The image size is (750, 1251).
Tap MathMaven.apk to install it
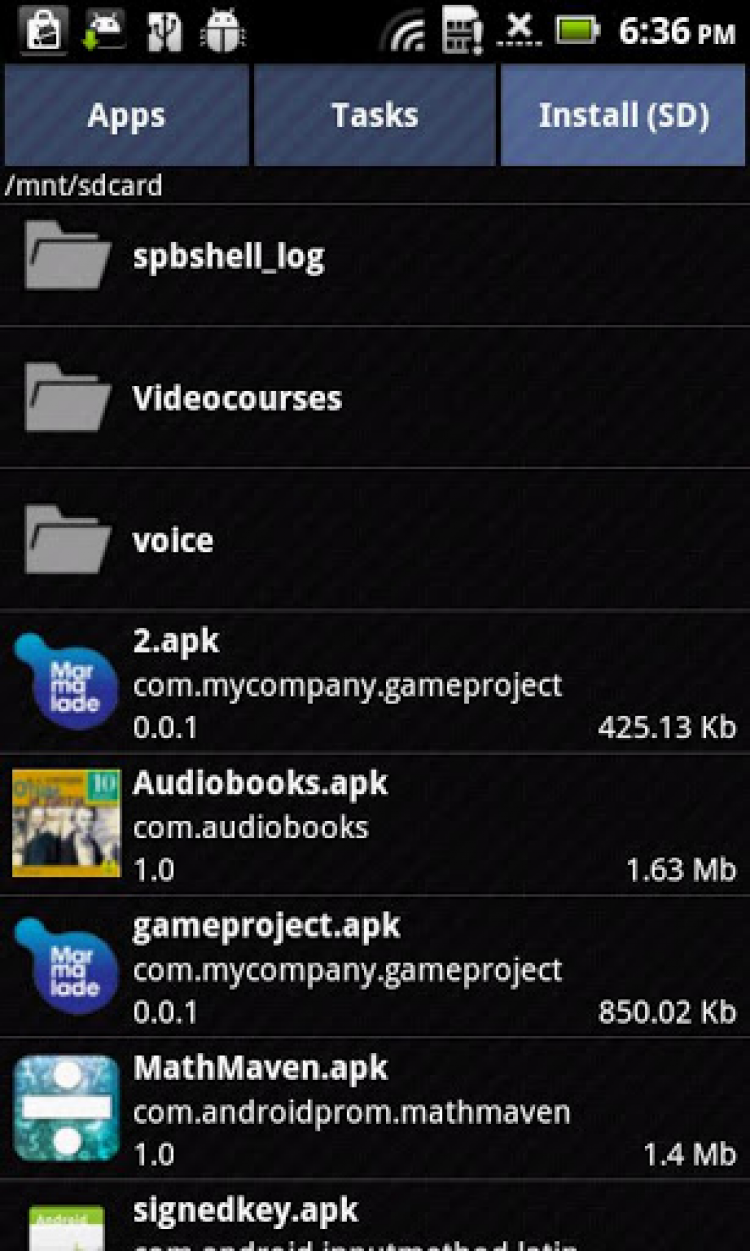coord(375,1110)
